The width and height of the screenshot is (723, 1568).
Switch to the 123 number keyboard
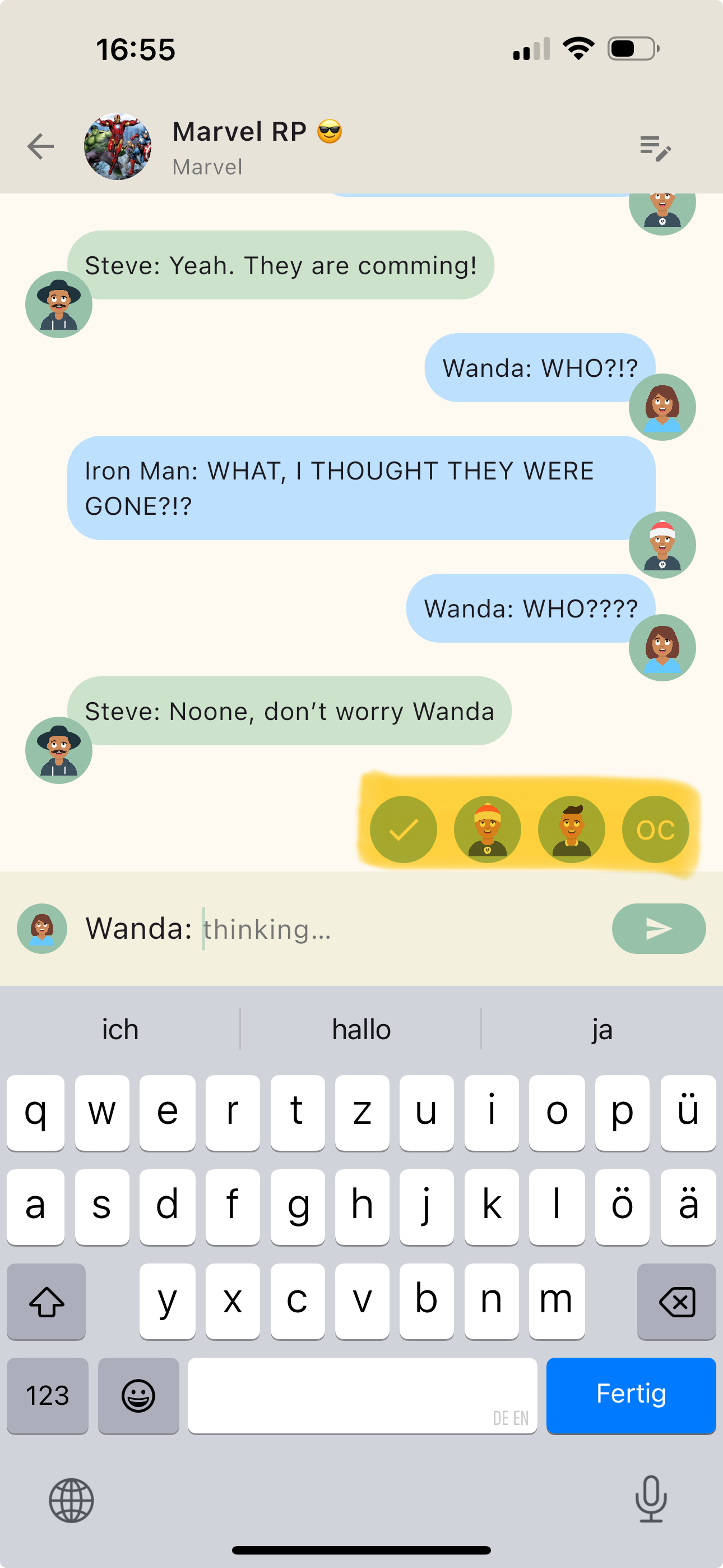coord(48,1395)
